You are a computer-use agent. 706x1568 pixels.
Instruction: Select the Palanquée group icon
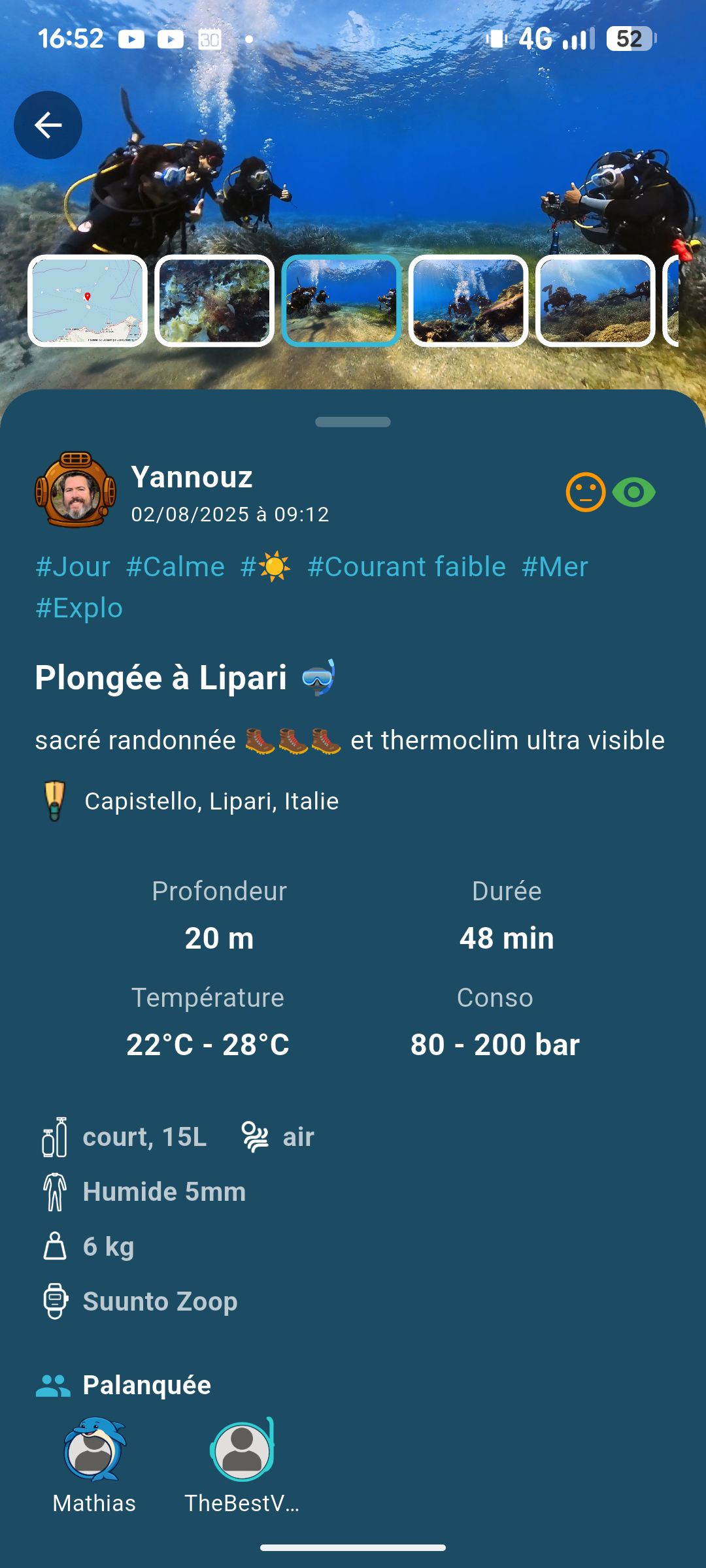pyautogui.click(x=53, y=1384)
